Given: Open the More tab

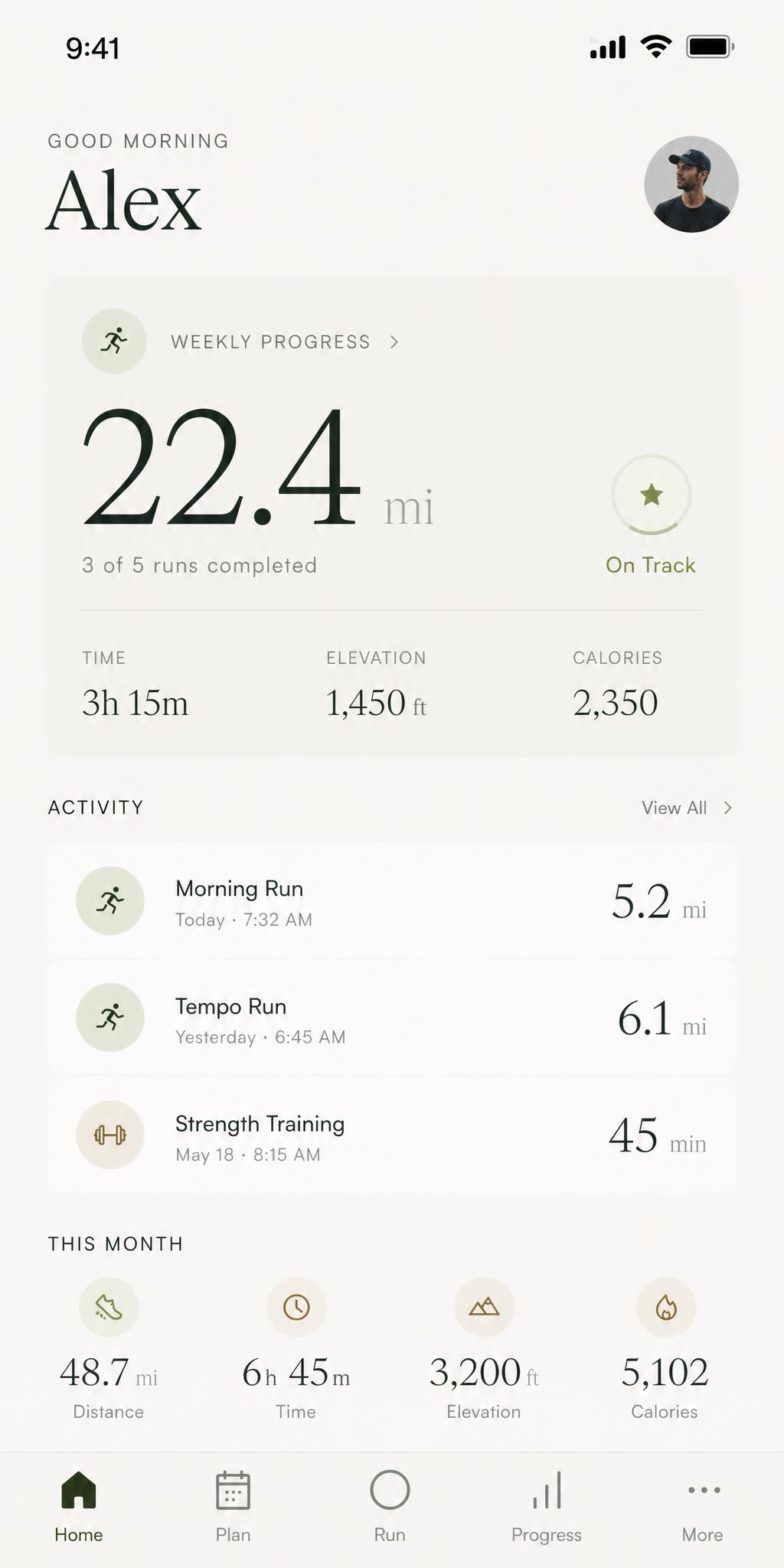Looking at the screenshot, I should [702, 1505].
